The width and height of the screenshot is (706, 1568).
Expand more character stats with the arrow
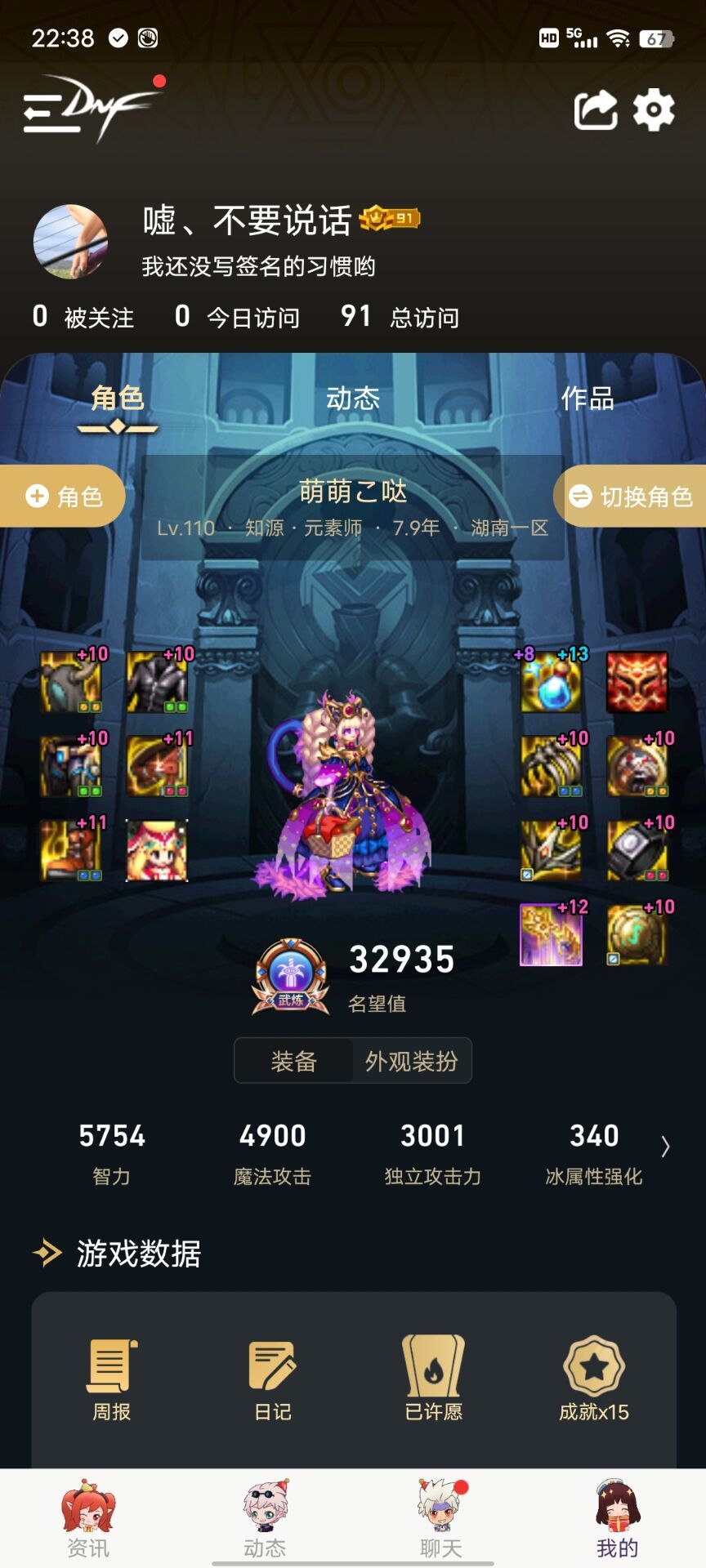click(665, 1147)
